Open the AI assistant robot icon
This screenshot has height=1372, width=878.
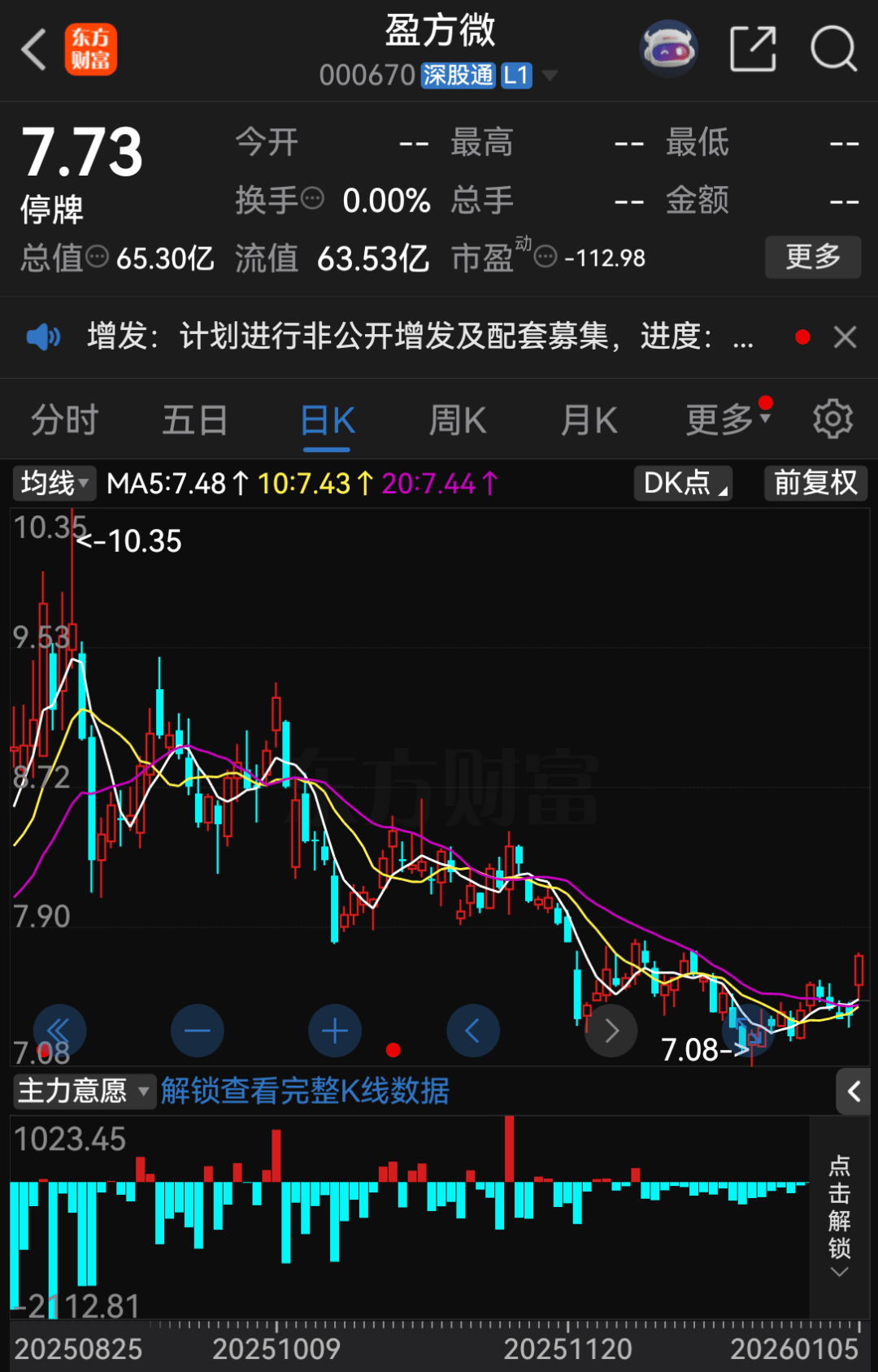(668, 49)
